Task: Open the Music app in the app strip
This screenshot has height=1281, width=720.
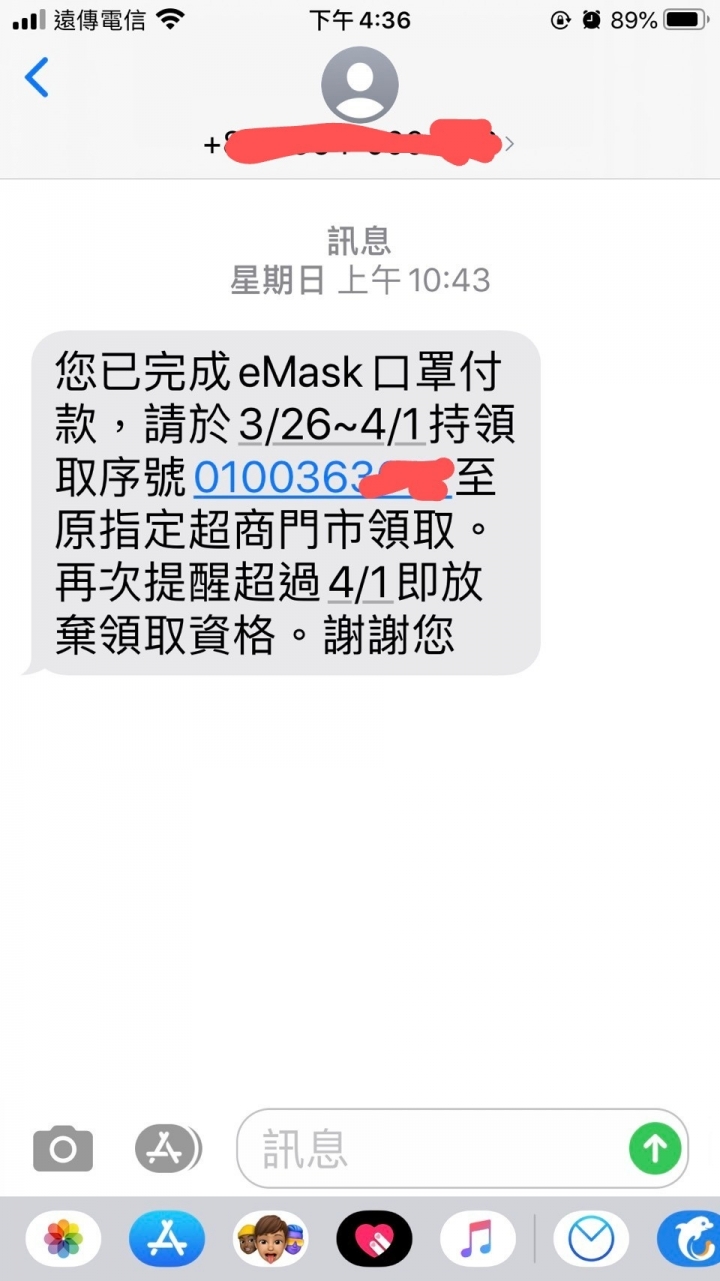Action: tap(477, 1240)
